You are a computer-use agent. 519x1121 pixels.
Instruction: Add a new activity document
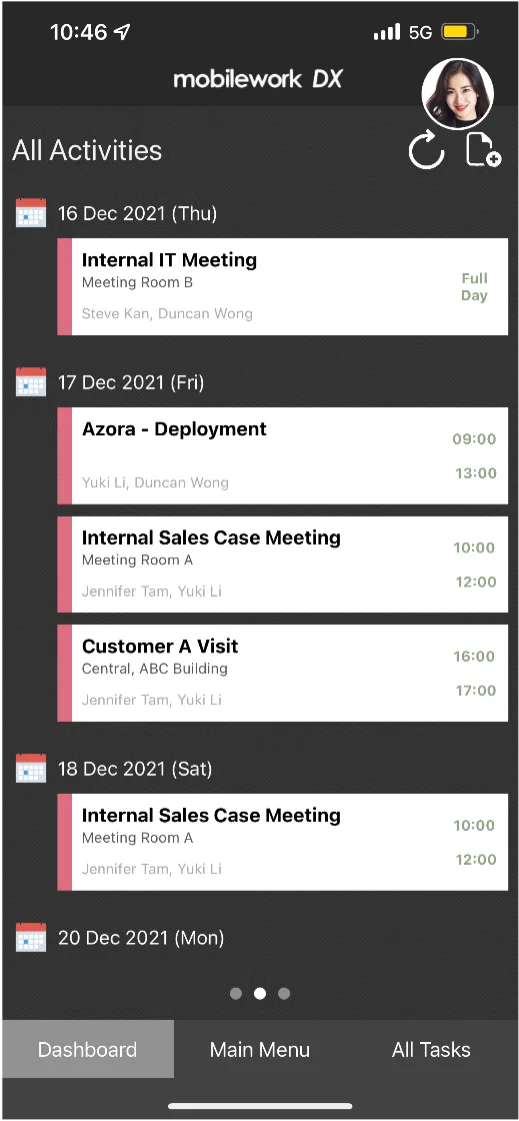pyautogui.click(x=483, y=151)
